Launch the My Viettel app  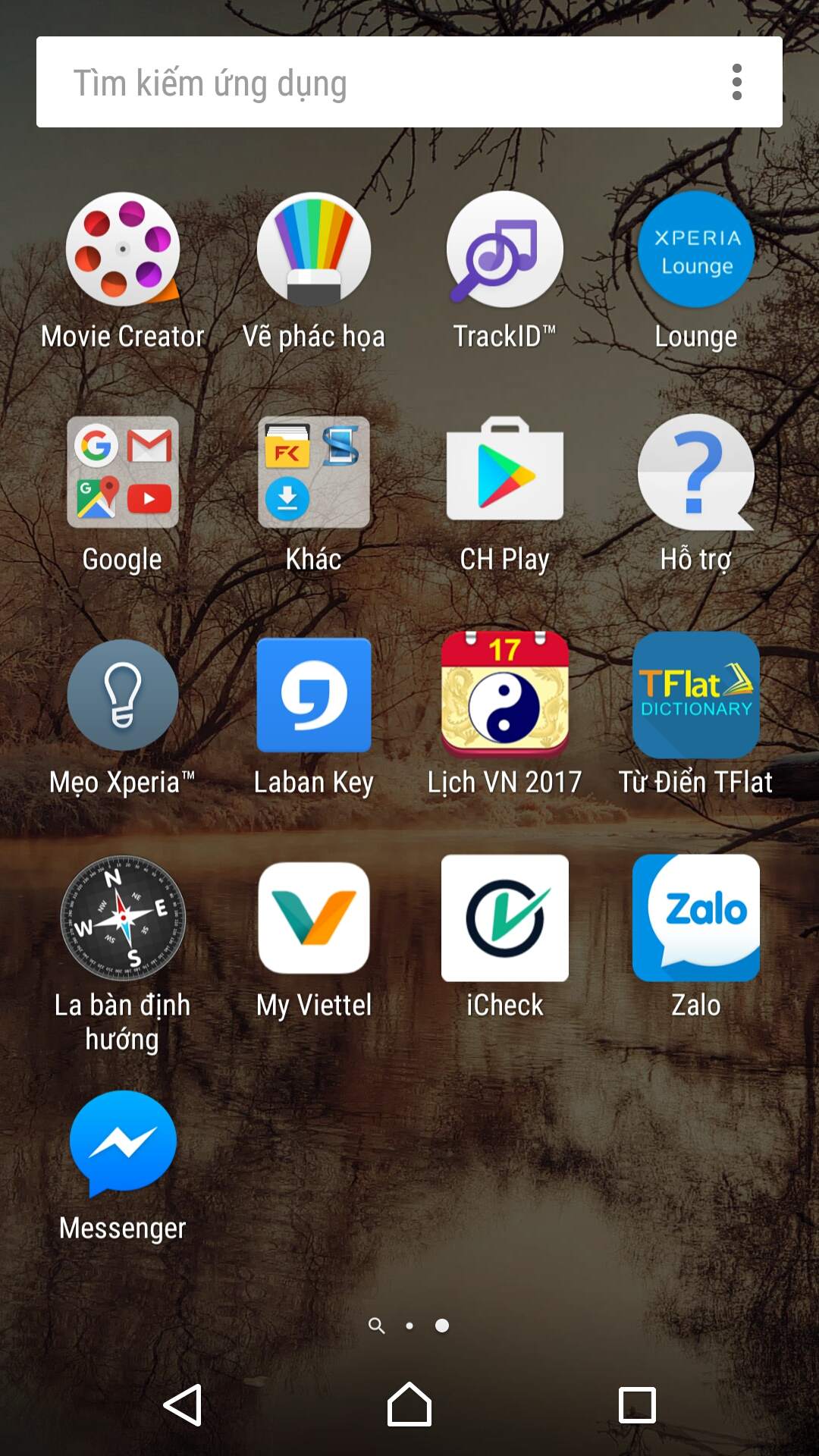pyautogui.click(x=314, y=918)
